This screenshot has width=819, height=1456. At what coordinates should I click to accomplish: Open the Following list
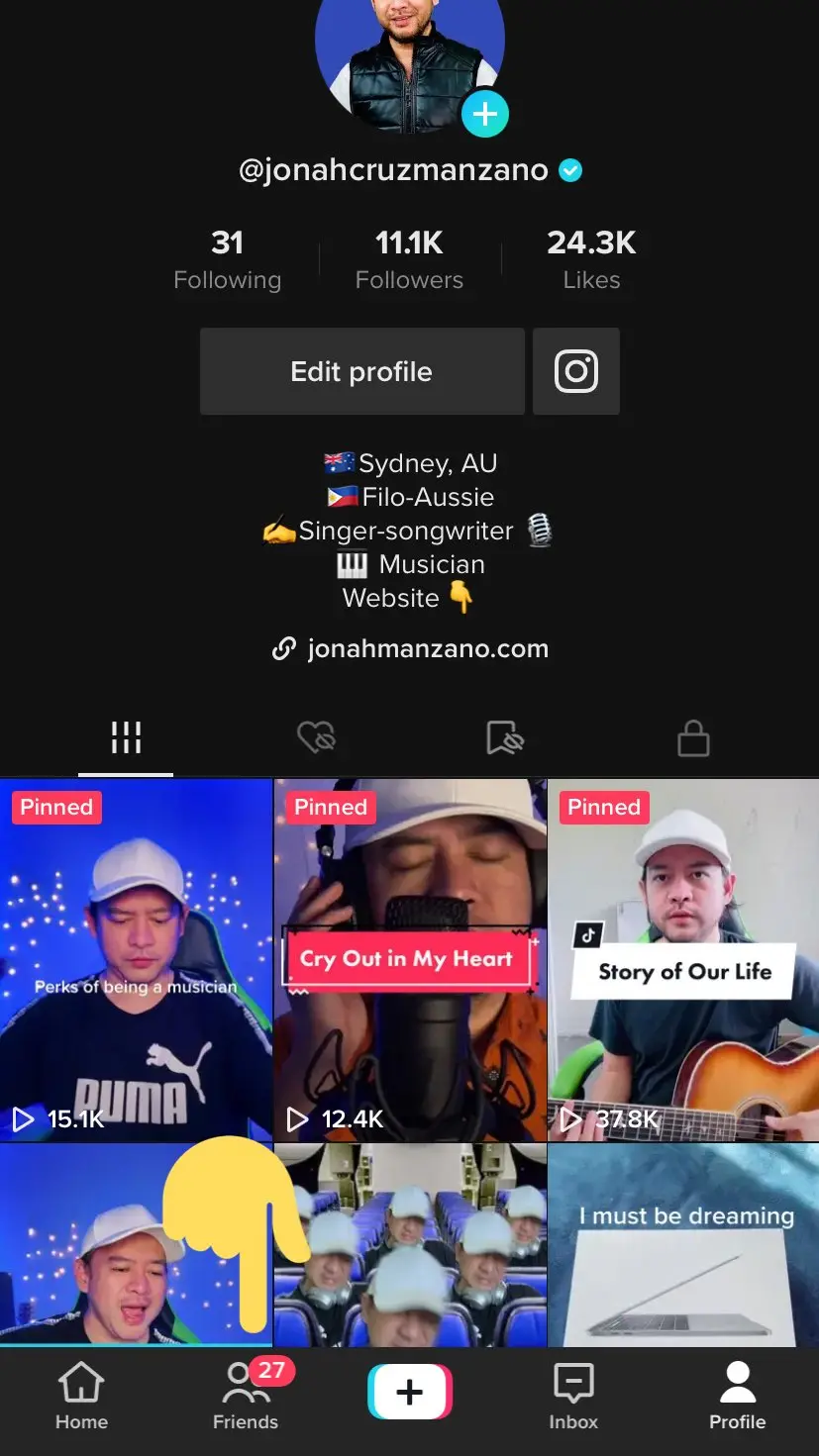227,259
